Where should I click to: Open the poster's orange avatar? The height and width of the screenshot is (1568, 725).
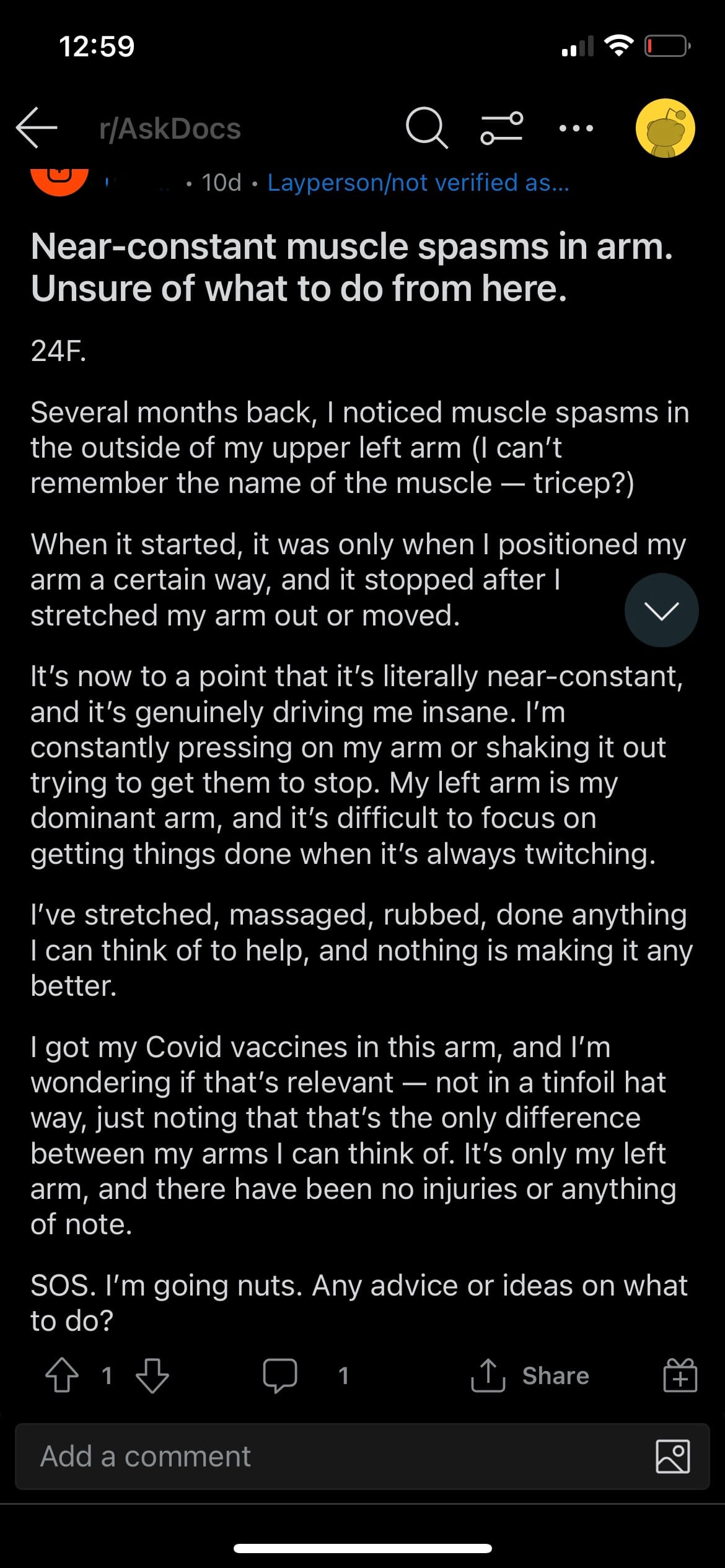59,180
